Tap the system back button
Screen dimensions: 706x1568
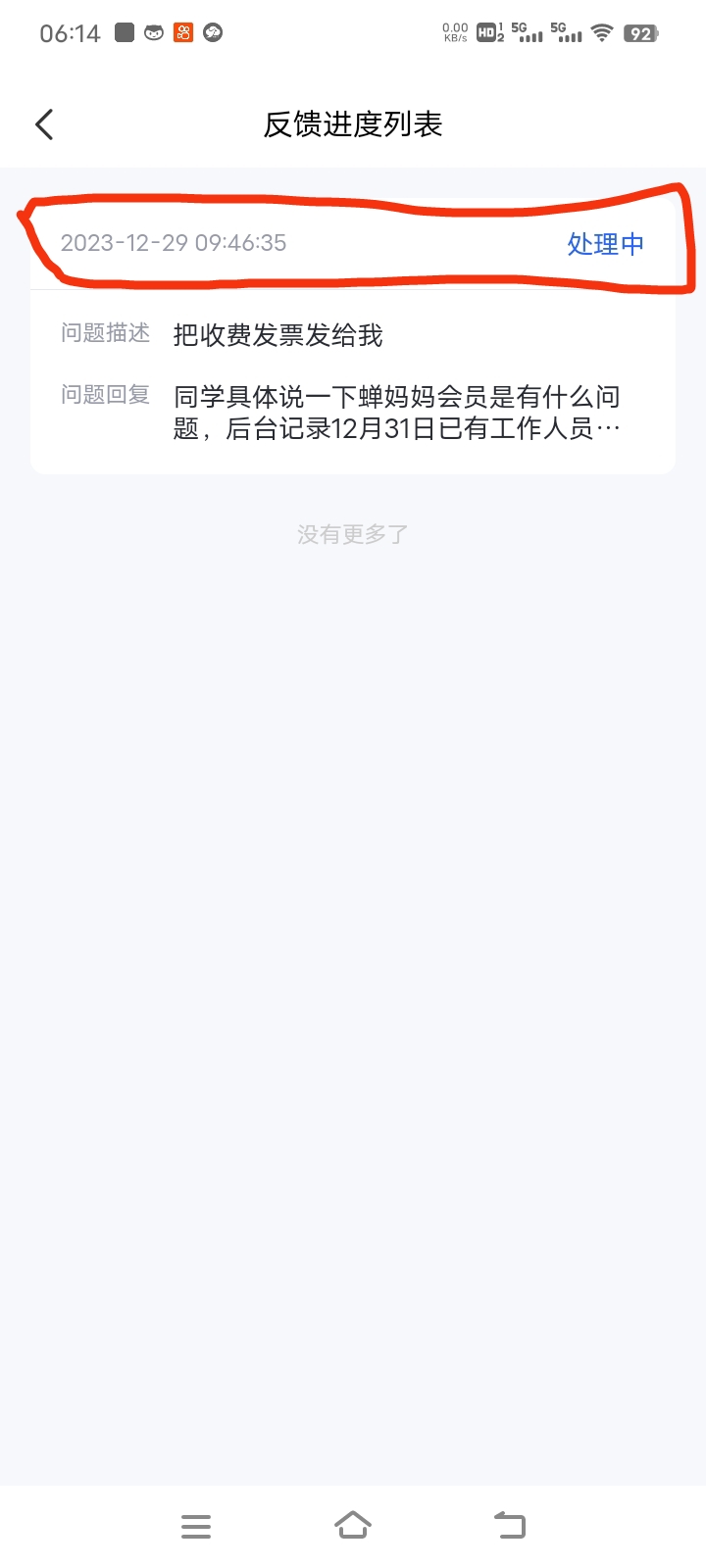point(510,1525)
